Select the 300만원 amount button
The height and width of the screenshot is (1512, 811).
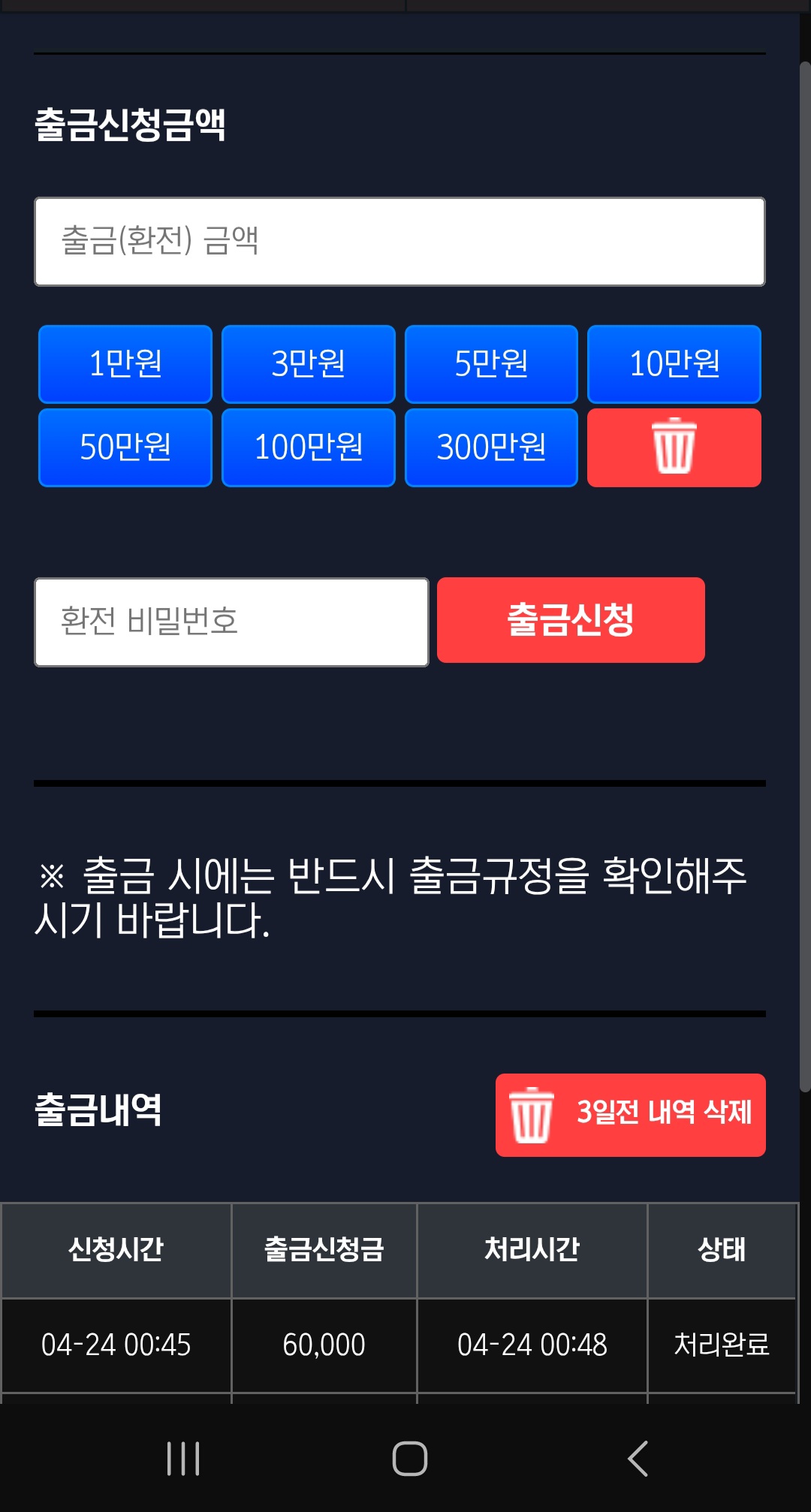(491, 447)
